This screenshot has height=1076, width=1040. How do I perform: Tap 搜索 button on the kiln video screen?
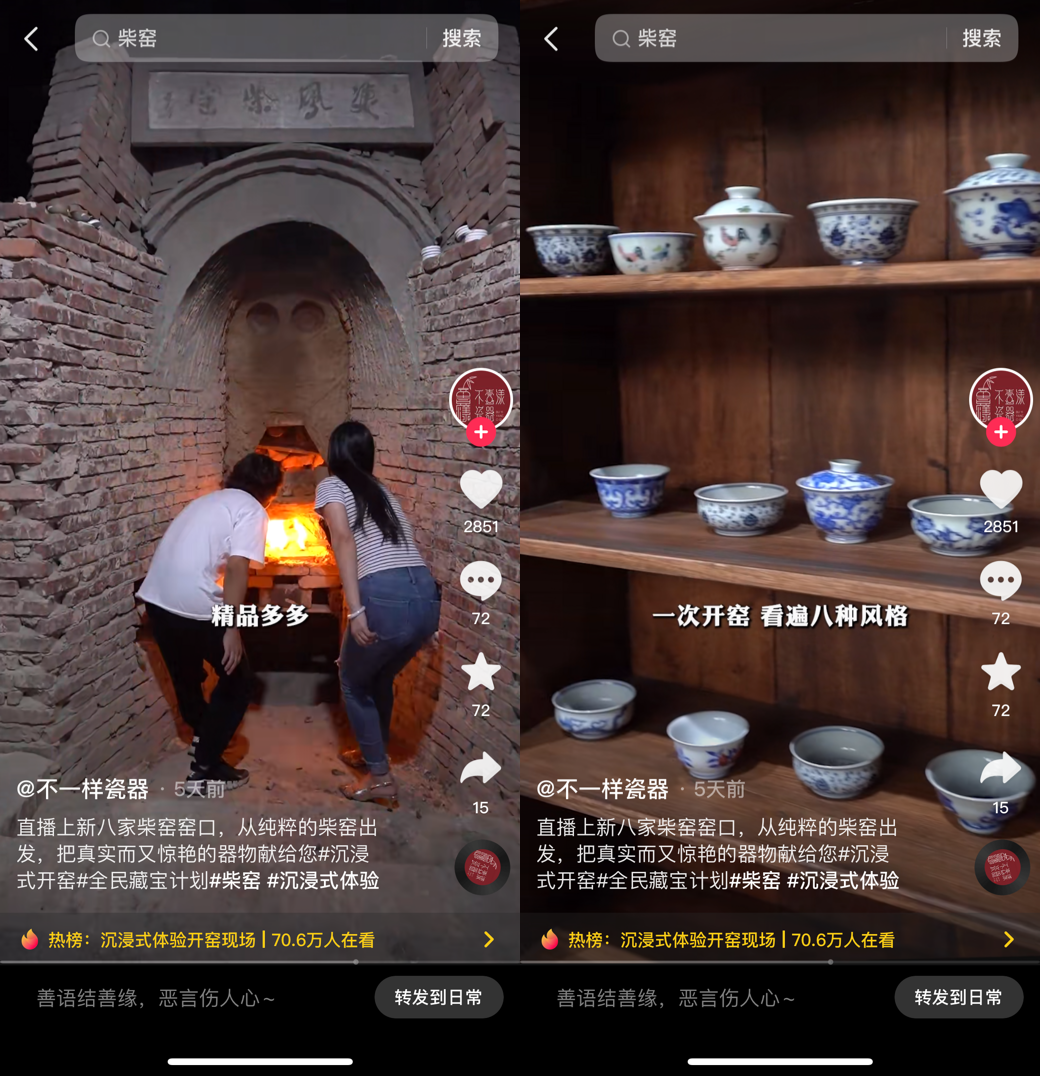coord(462,39)
